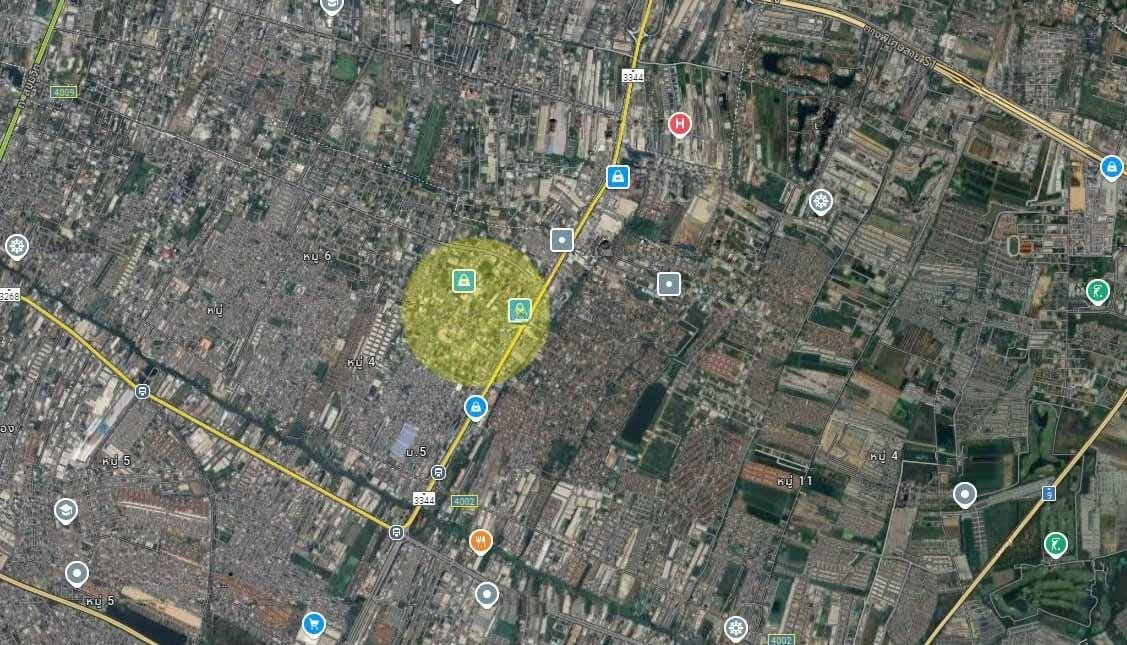The height and width of the screenshot is (645, 1127).
Task: Open the blue square shopping bag marker near hospital
Action: click(618, 178)
